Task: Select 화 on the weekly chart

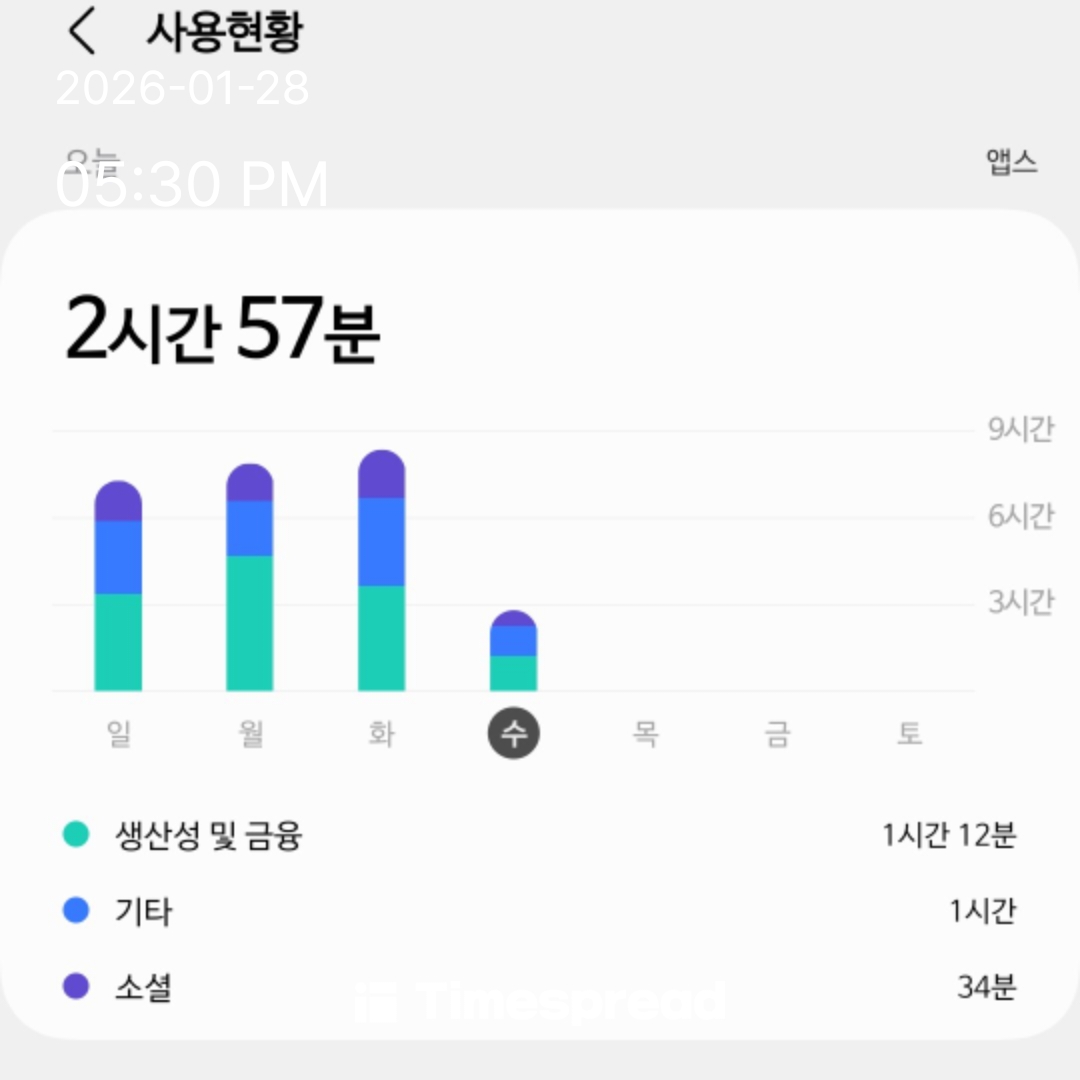Action: point(381,735)
